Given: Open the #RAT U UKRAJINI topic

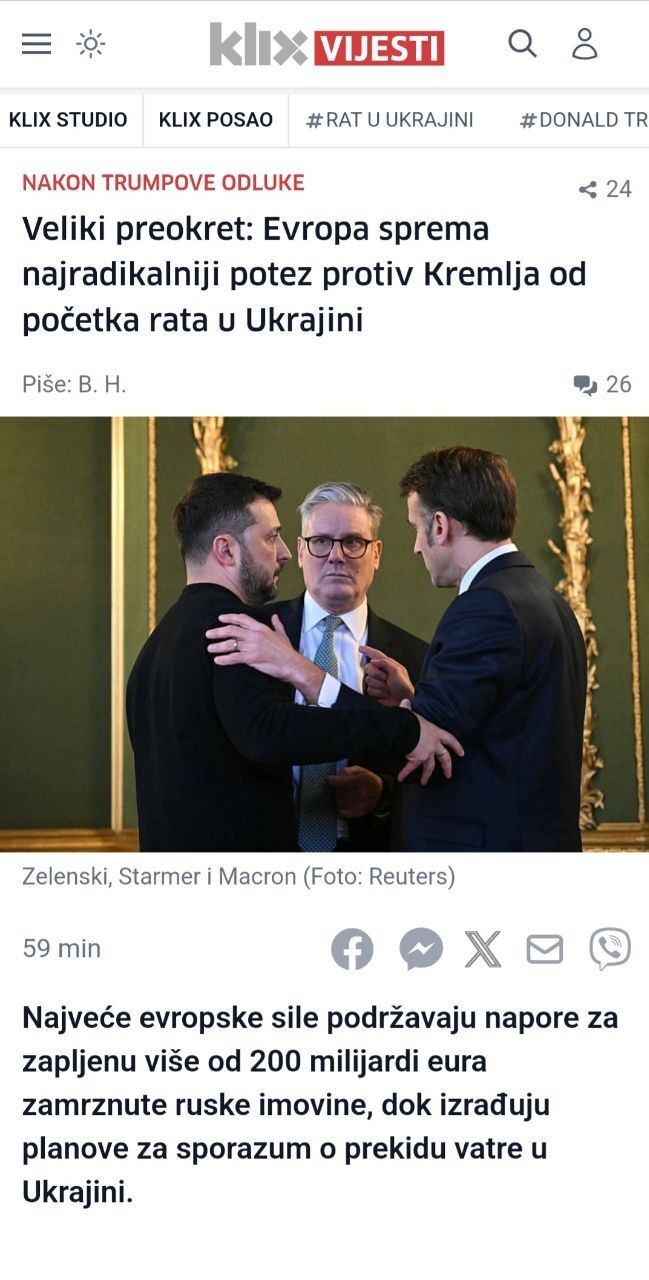Looking at the screenshot, I should (x=390, y=120).
